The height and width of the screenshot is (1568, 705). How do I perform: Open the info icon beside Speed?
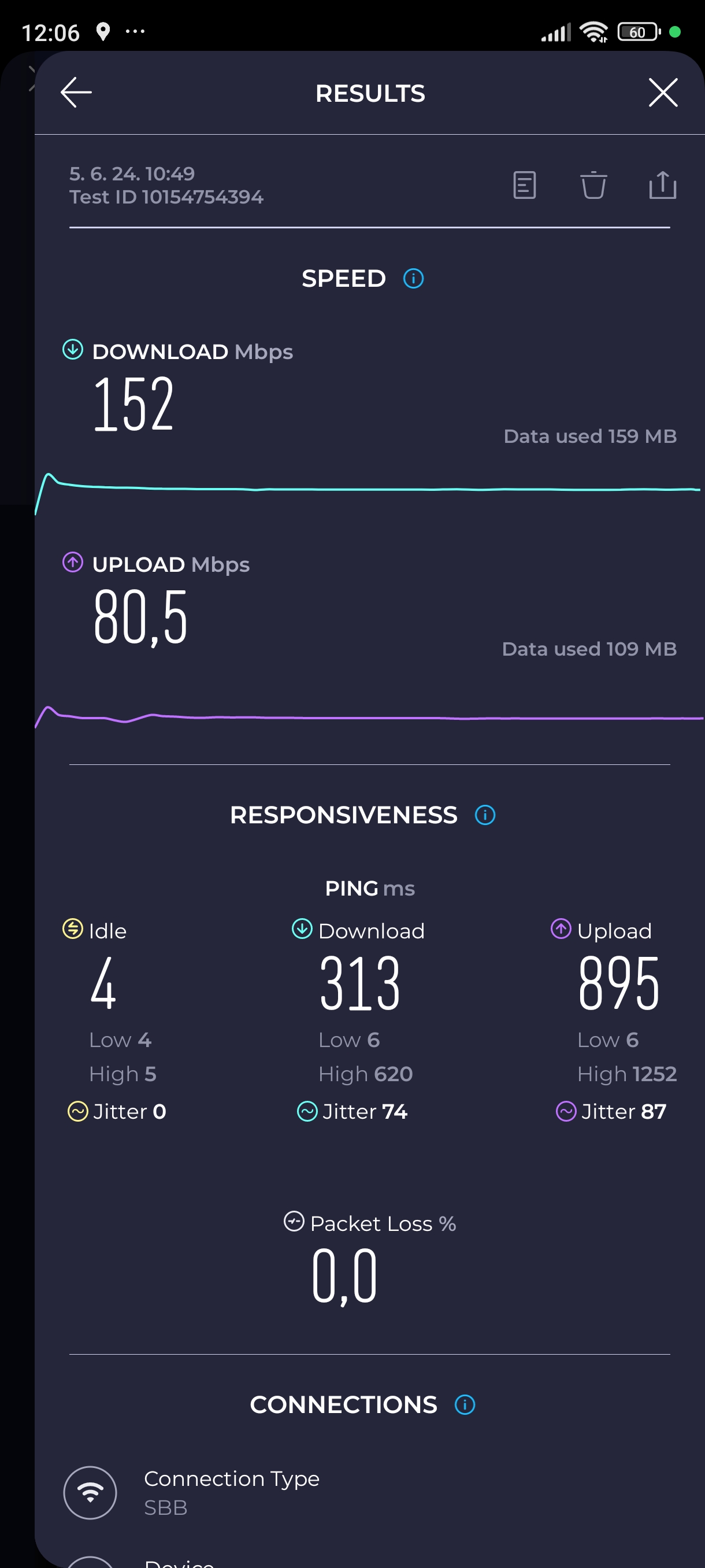414,279
